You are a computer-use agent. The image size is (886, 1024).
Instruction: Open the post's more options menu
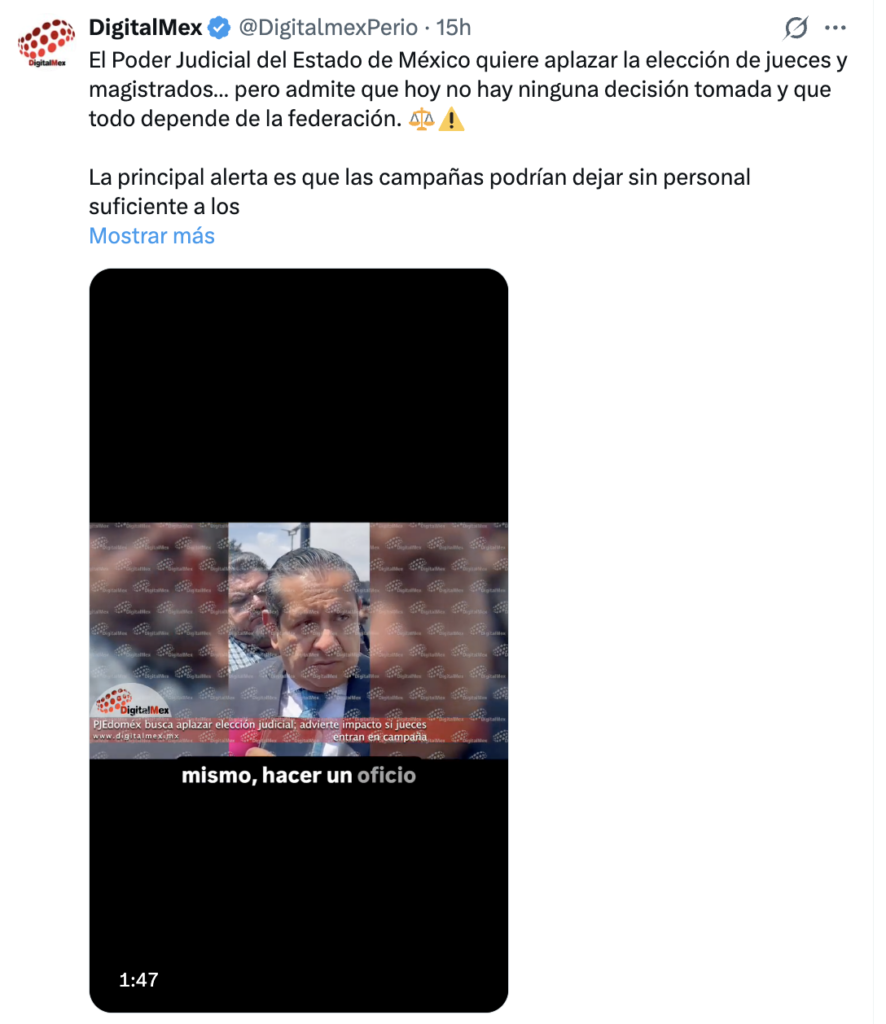[835, 28]
